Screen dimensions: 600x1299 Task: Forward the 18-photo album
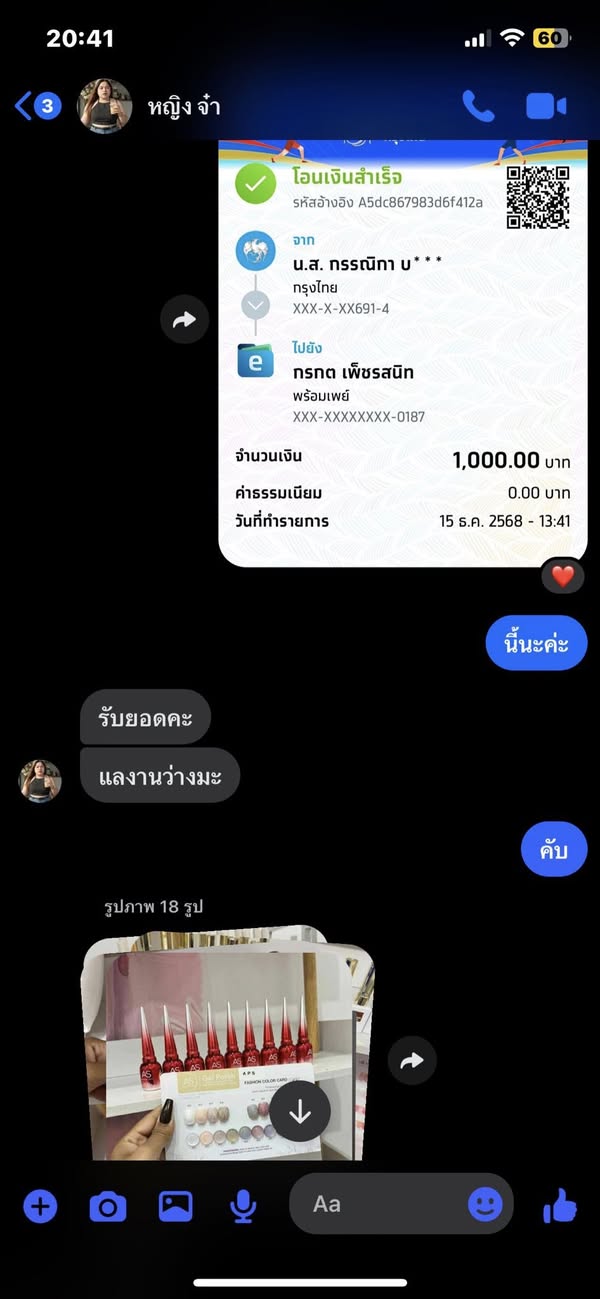click(411, 1061)
